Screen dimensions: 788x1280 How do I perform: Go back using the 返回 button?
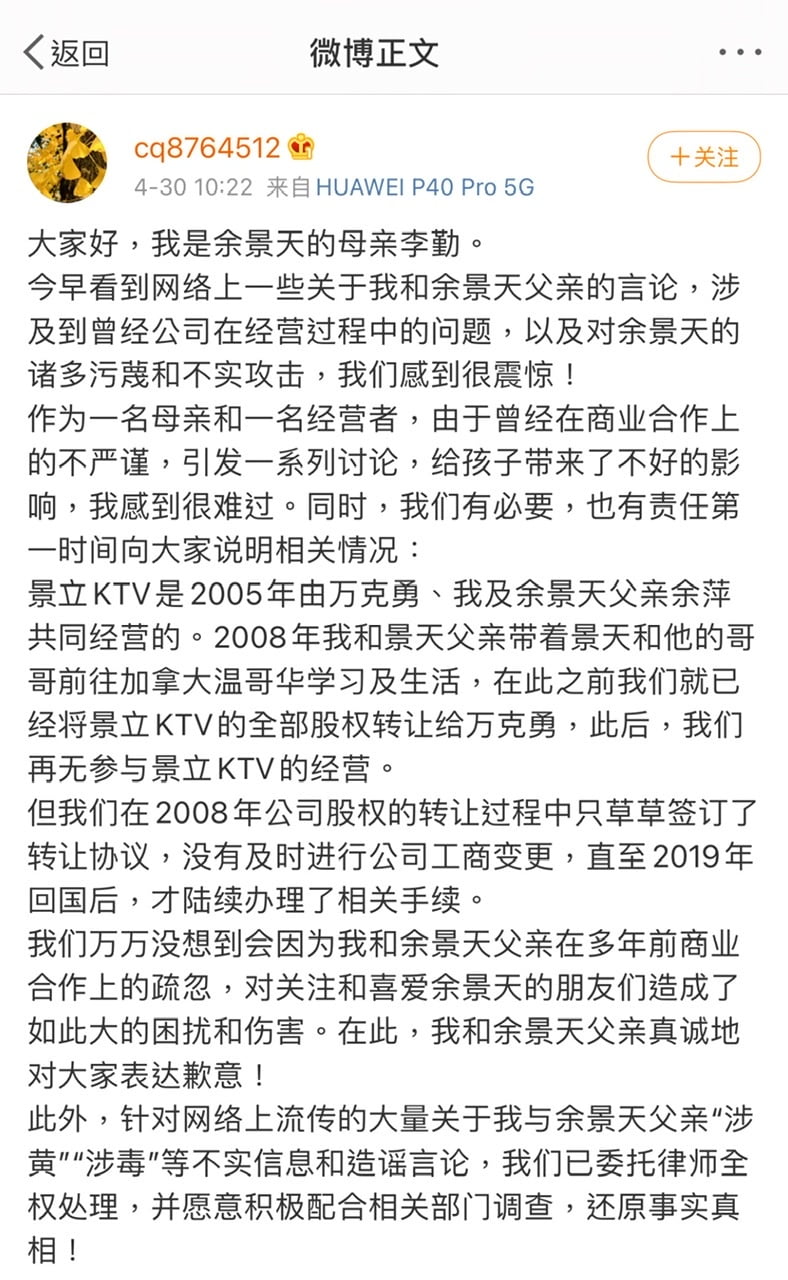point(66,53)
